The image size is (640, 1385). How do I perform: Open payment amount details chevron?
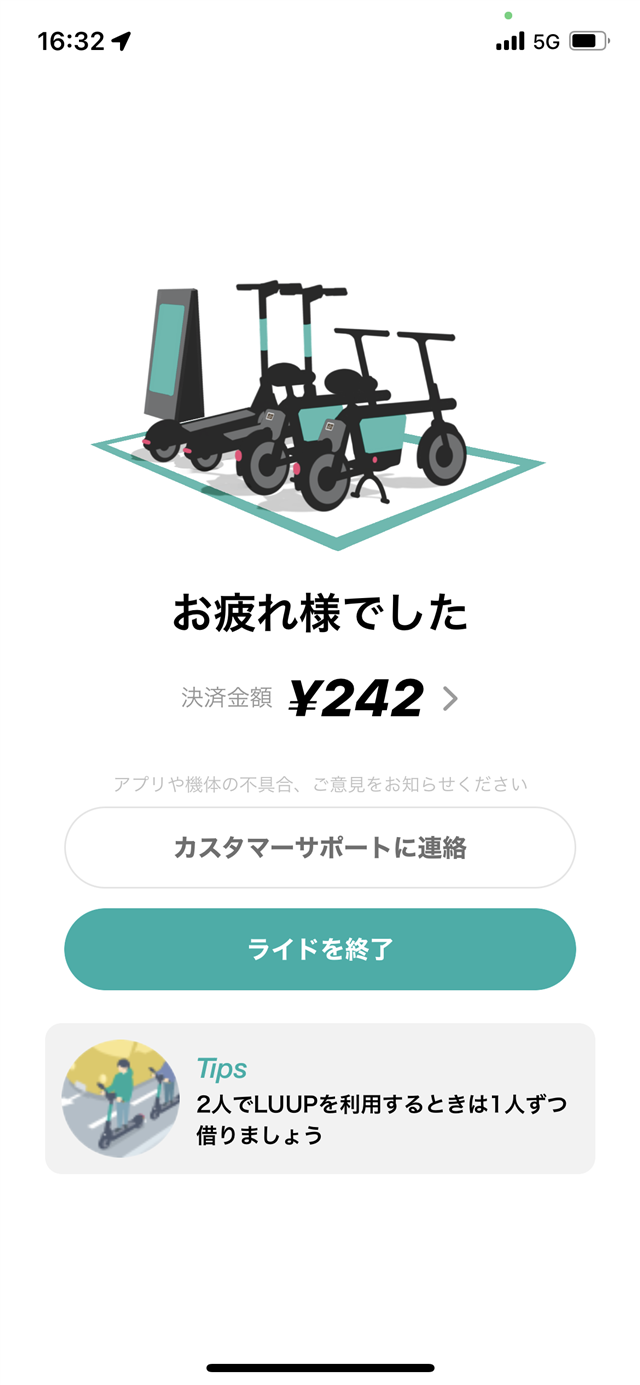[x=450, y=699]
